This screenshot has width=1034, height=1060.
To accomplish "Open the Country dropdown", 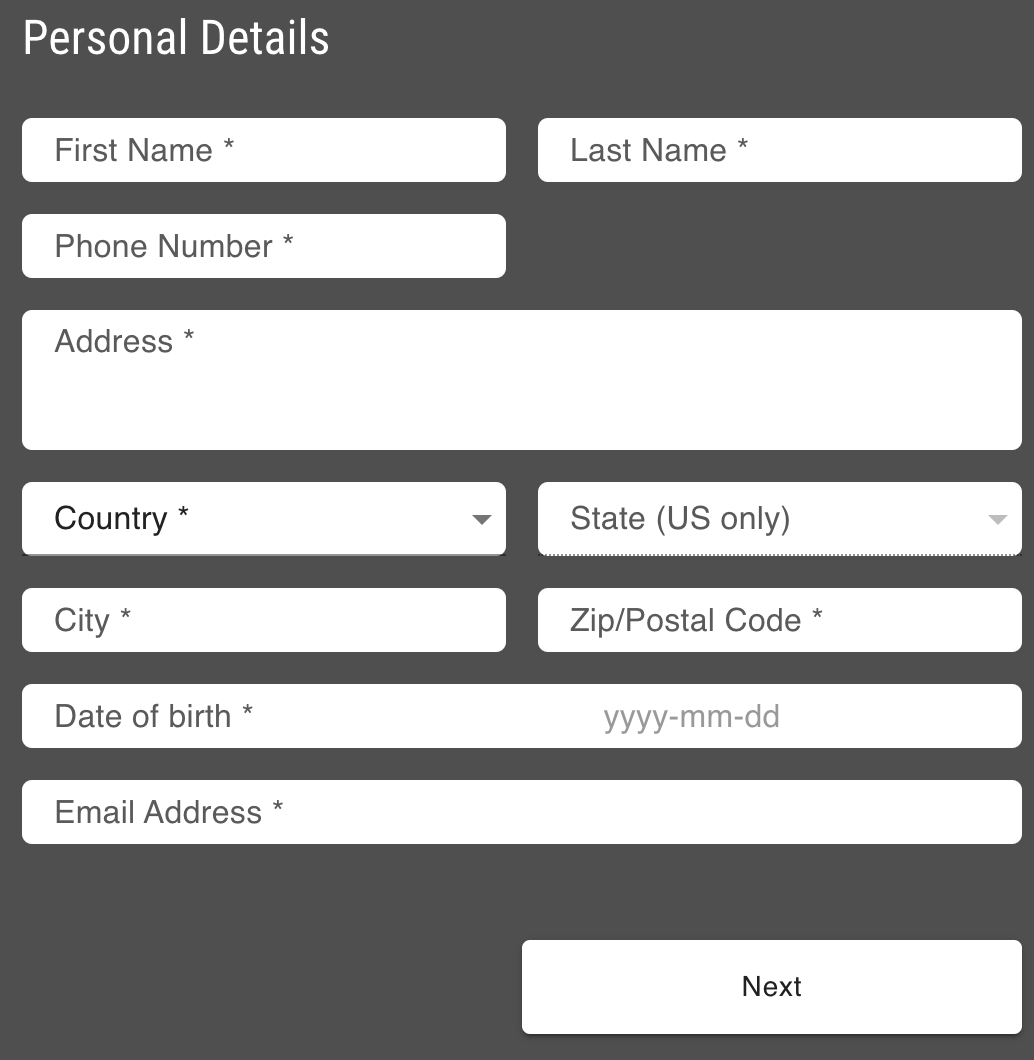I will coord(263,518).
